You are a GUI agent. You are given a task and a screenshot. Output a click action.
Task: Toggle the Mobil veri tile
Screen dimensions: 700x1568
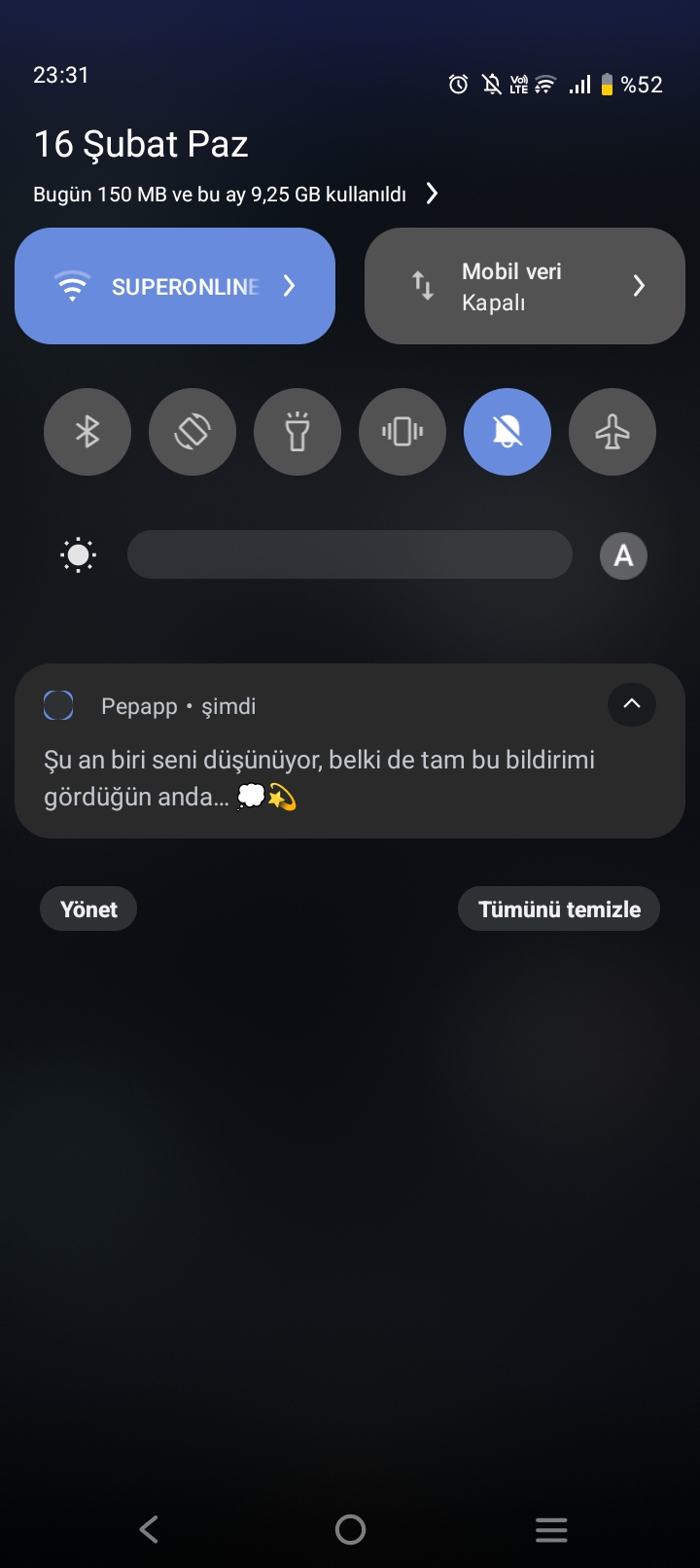click(524, 286)
